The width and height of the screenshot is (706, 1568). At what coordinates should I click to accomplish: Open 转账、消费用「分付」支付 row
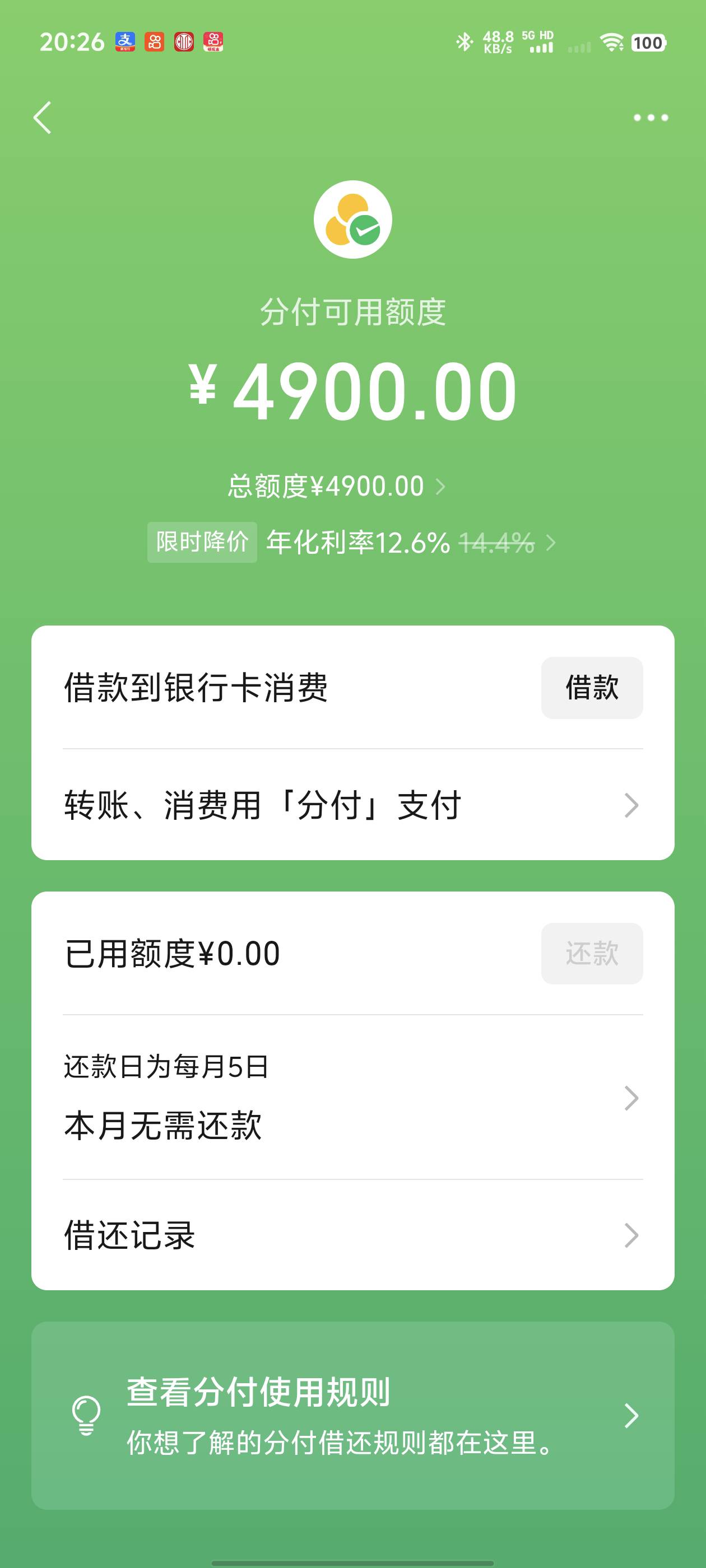(352, 805)
